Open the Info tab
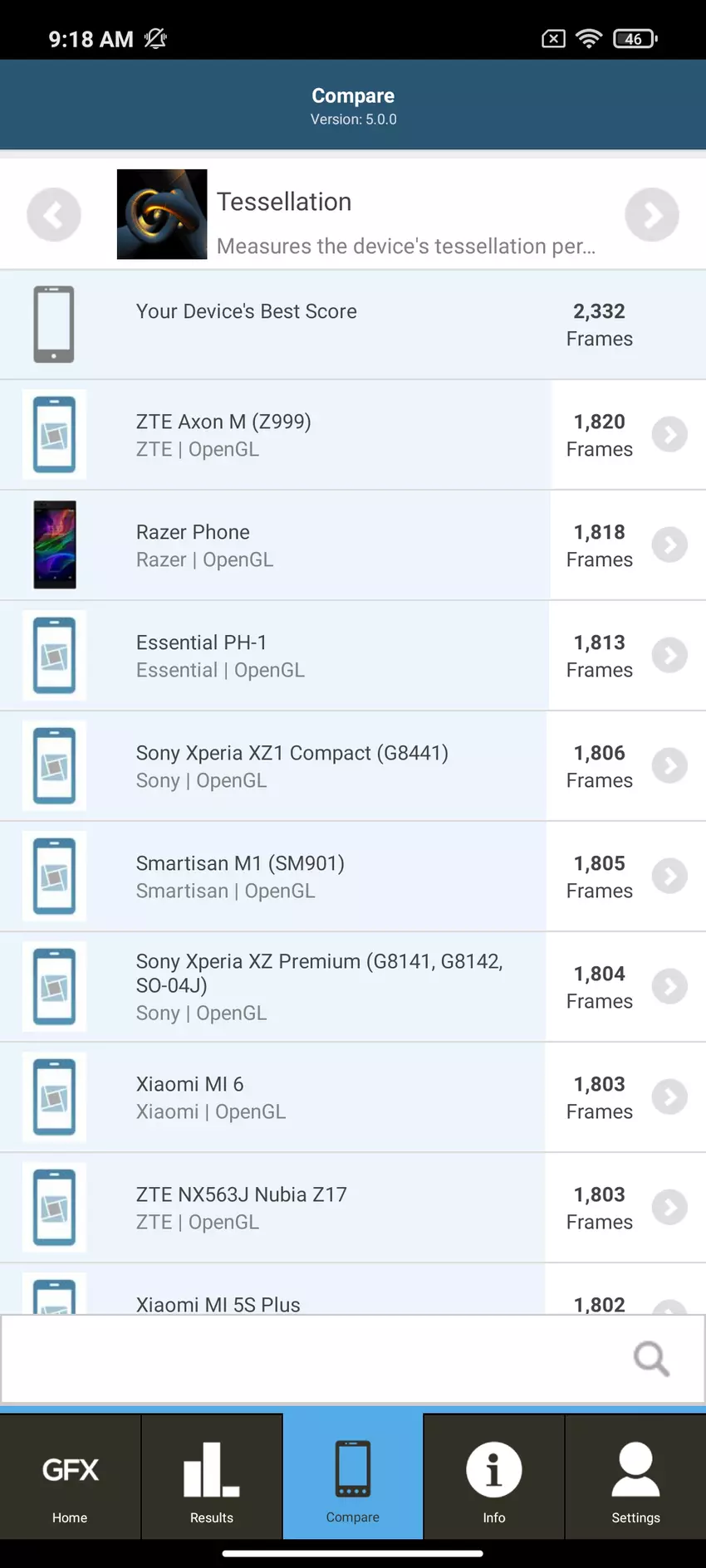 pos(494,1478)
